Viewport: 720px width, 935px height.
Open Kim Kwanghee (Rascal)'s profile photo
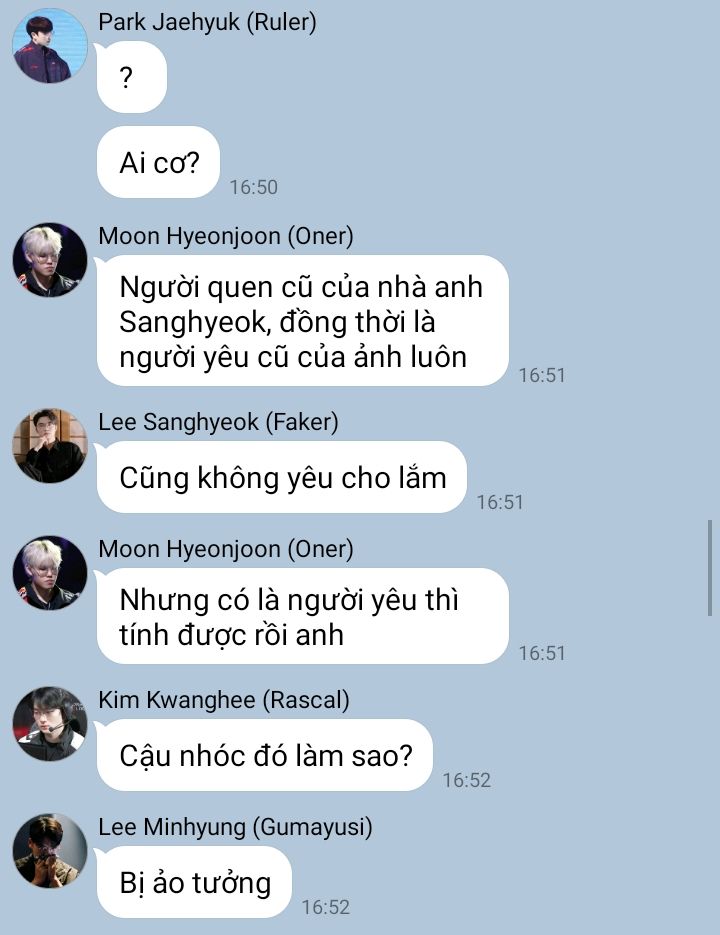[x=50, y=724]
